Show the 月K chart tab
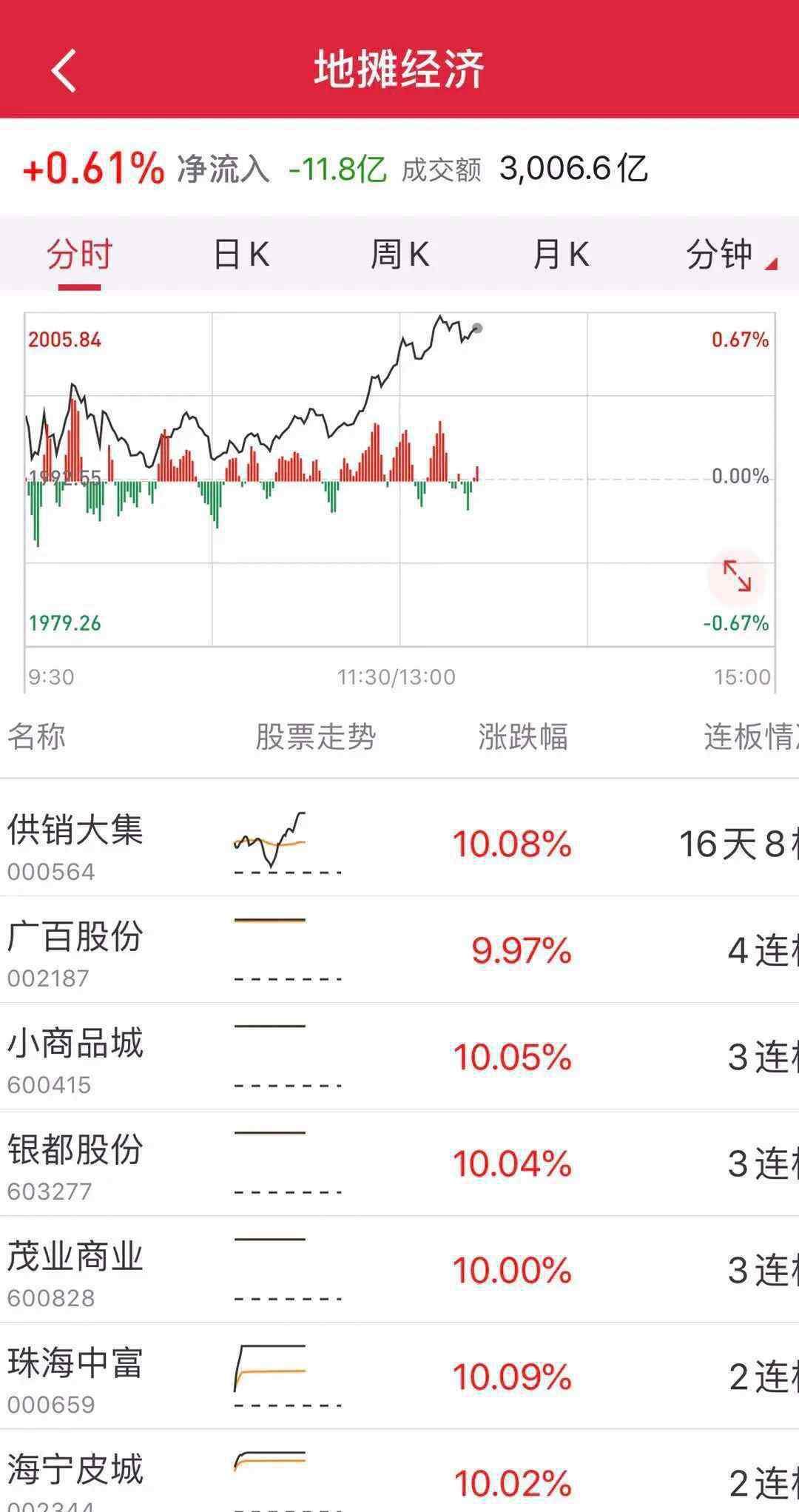This screenshot has height=1512, width=799. coord(561,255)
